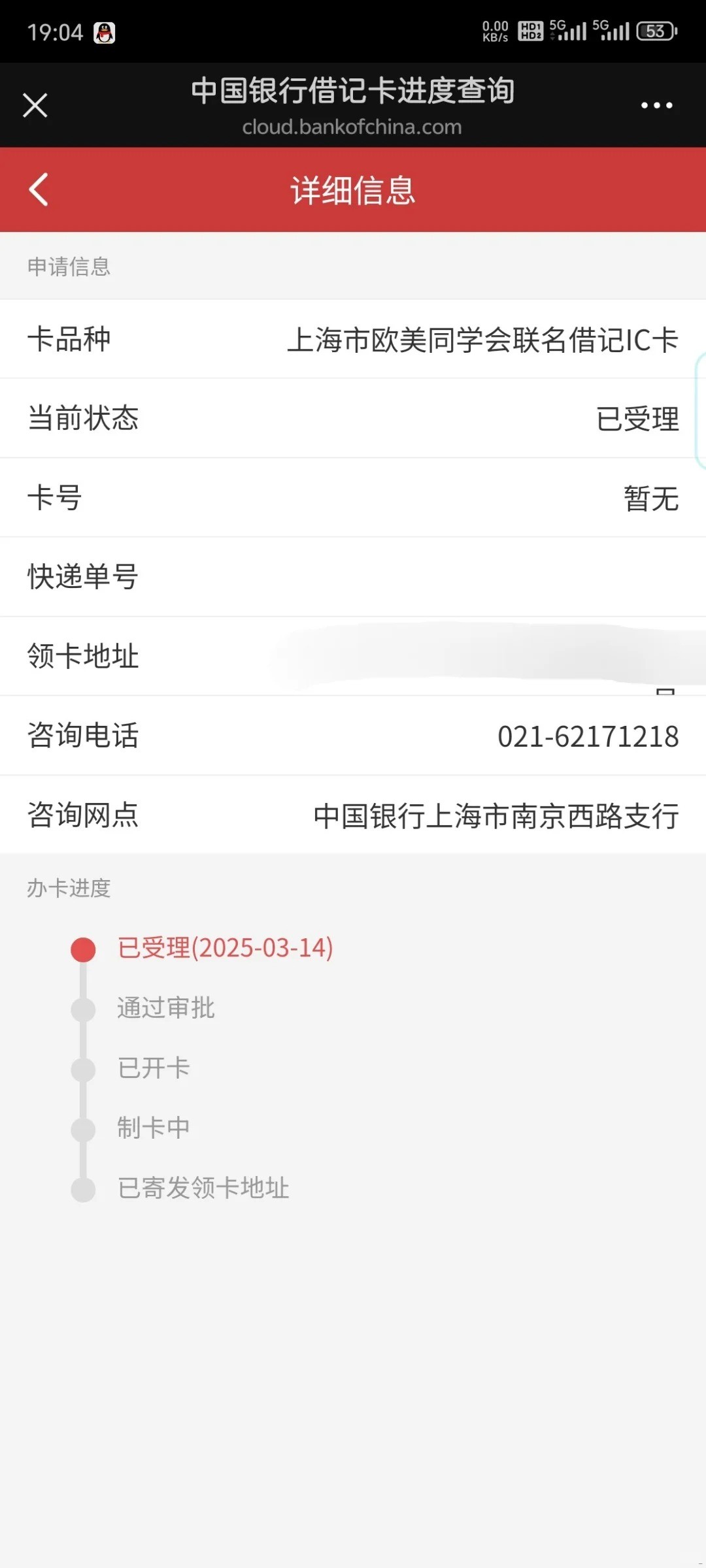Open the three-dot more options menu
The image size is (706, 1568).
coord(656,105)
